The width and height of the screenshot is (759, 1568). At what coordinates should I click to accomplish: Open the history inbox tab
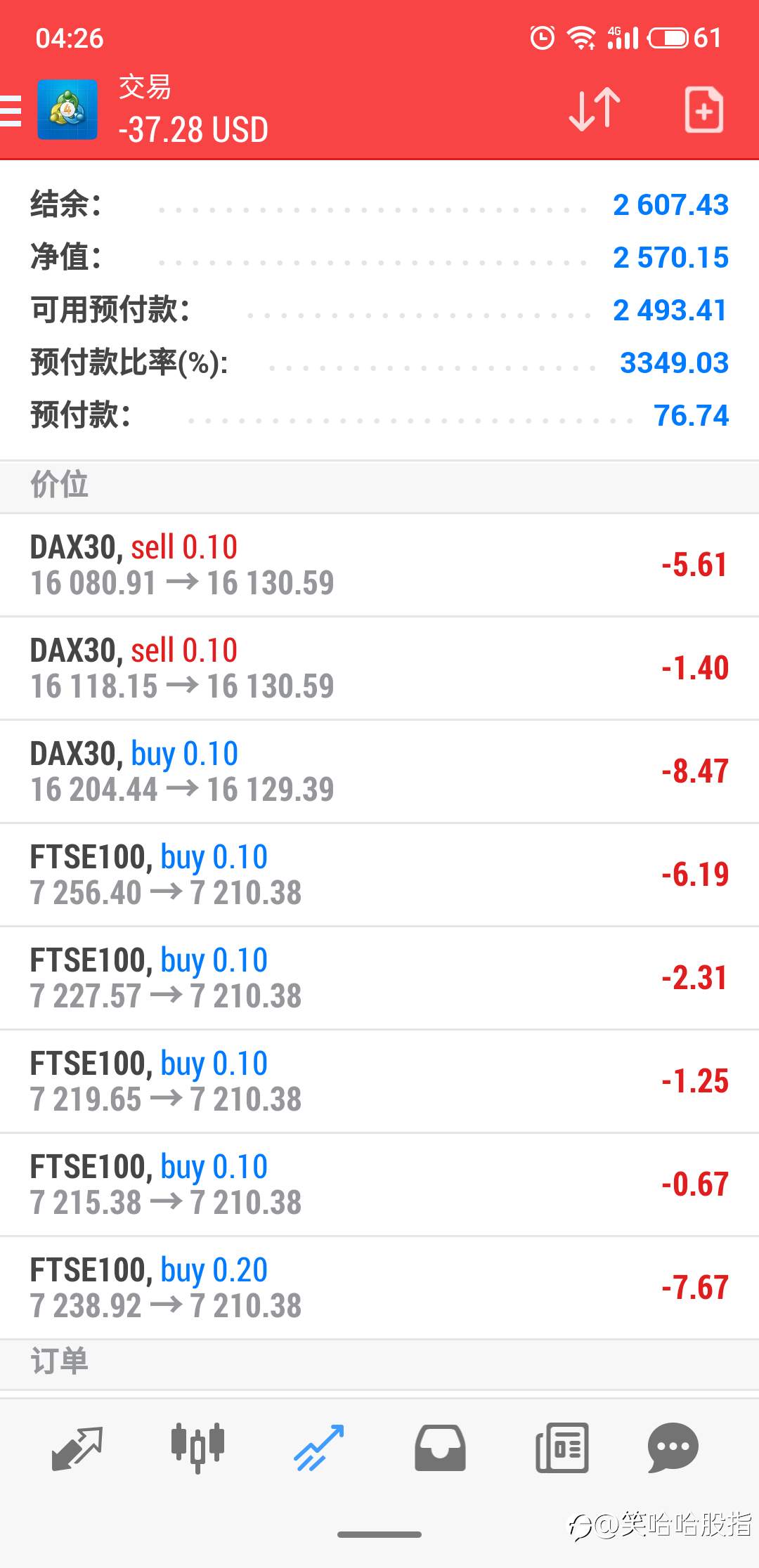coord(440,1448)
